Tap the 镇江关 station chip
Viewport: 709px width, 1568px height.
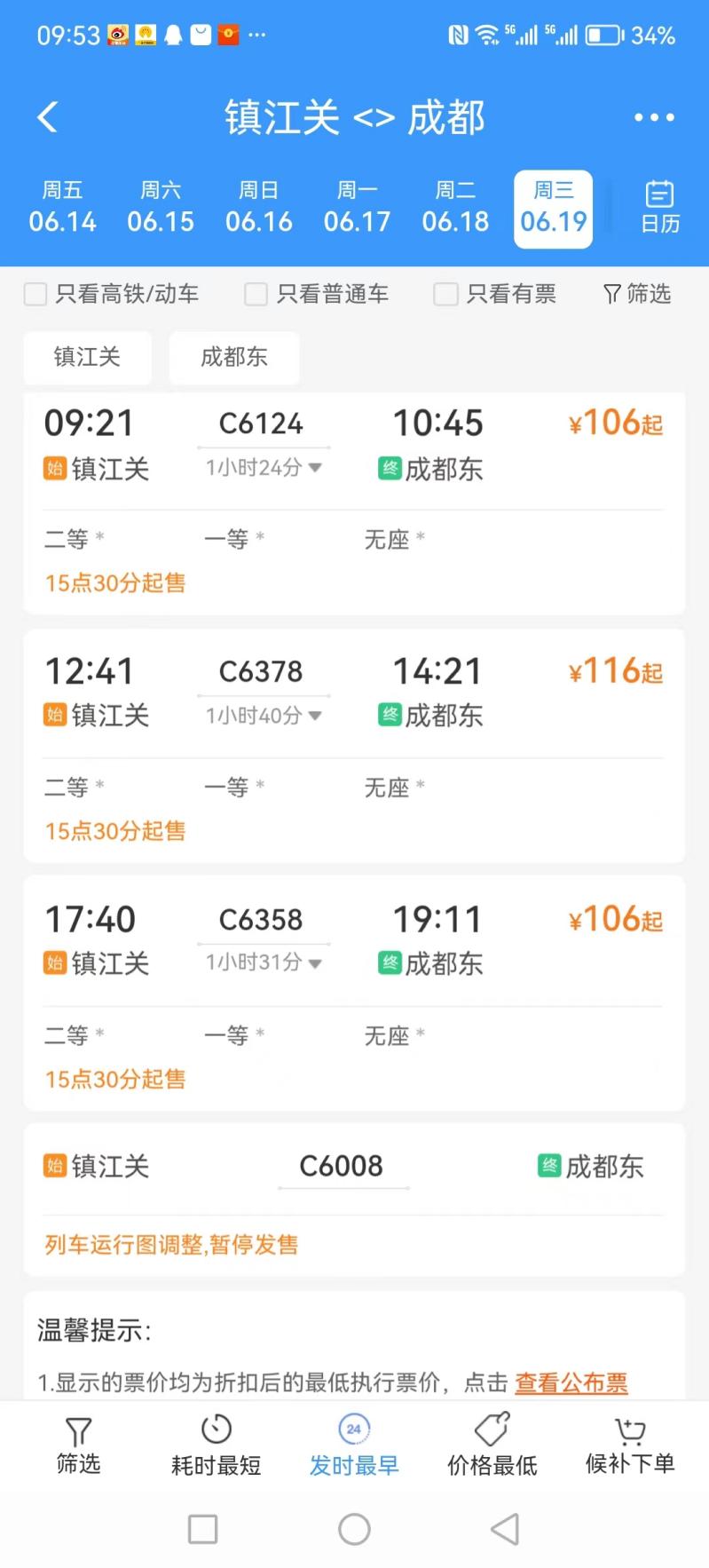[87, 357]
